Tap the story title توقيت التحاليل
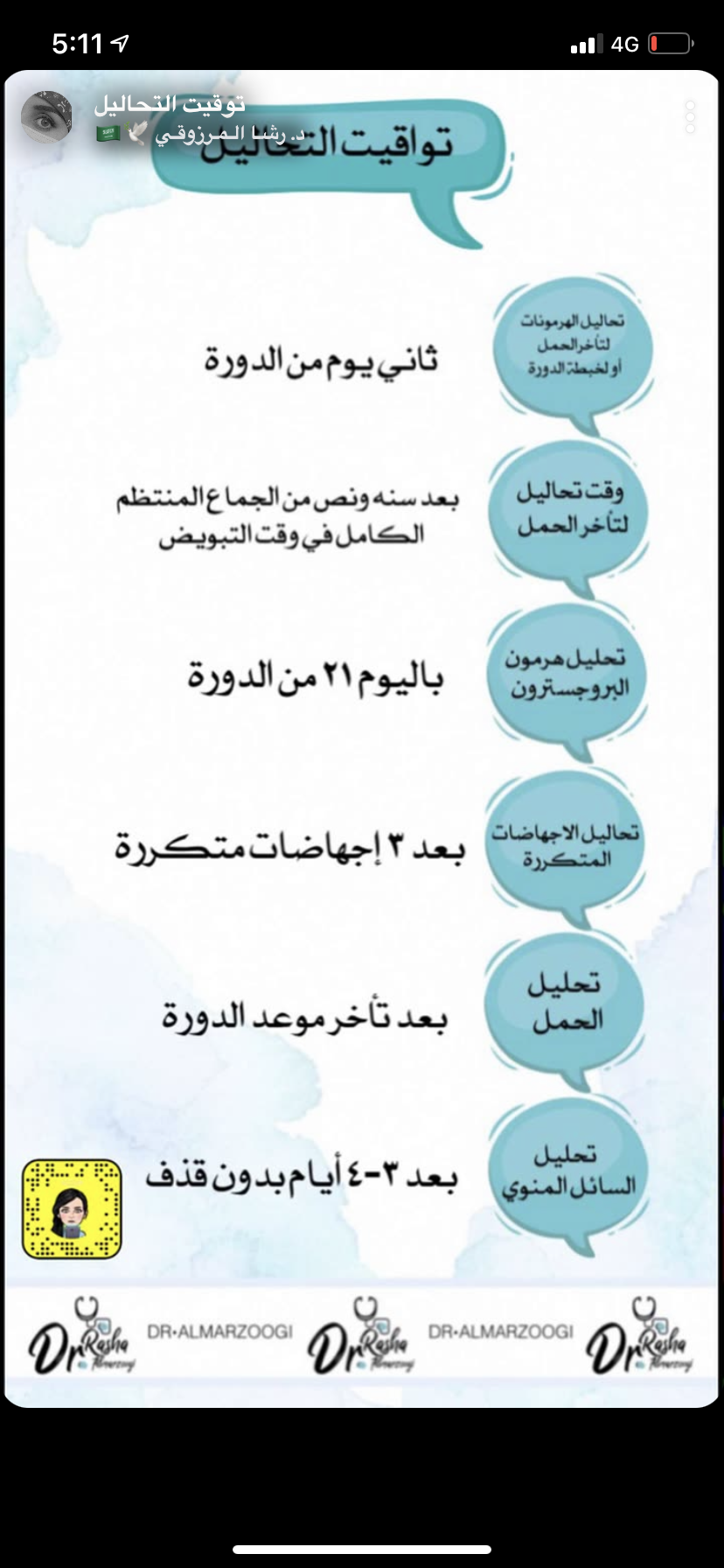Viewport: 724px width, 1568px height. pyautogui.click(x=169, y=105)
